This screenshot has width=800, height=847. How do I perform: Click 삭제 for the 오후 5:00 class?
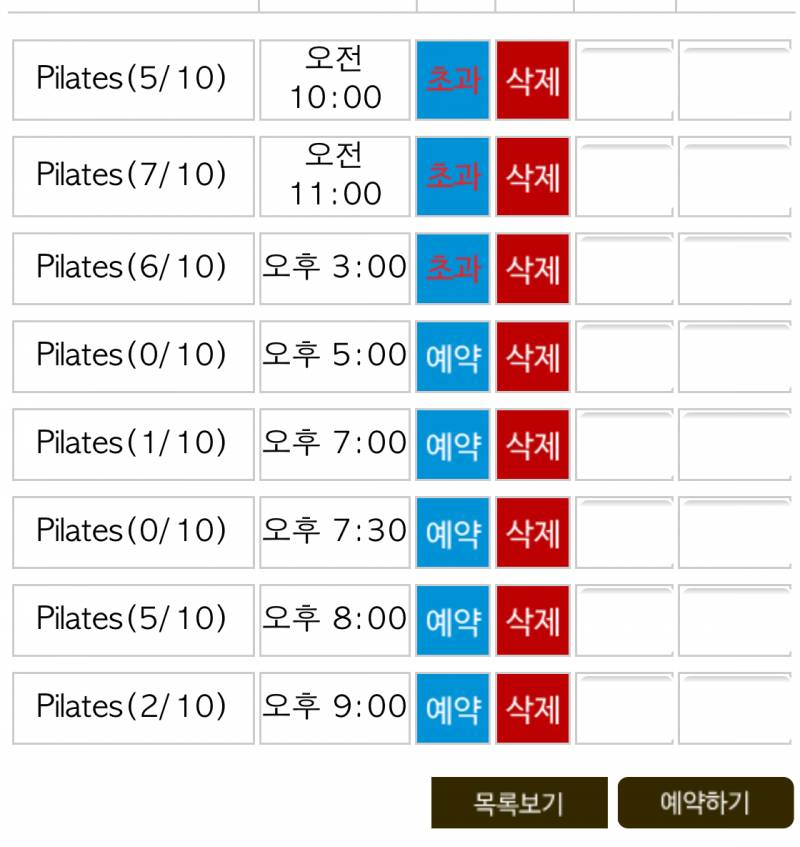pos(532,356)
